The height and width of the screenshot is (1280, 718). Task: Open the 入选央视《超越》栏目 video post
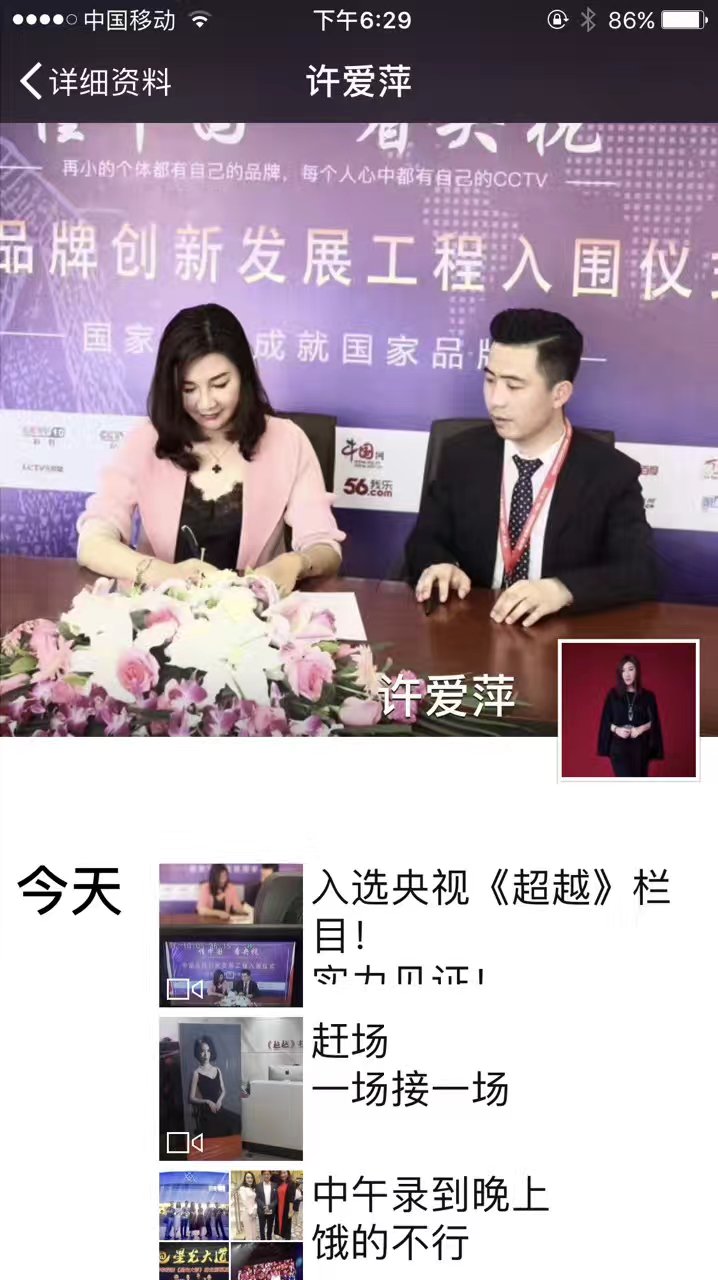coord(231,935)
